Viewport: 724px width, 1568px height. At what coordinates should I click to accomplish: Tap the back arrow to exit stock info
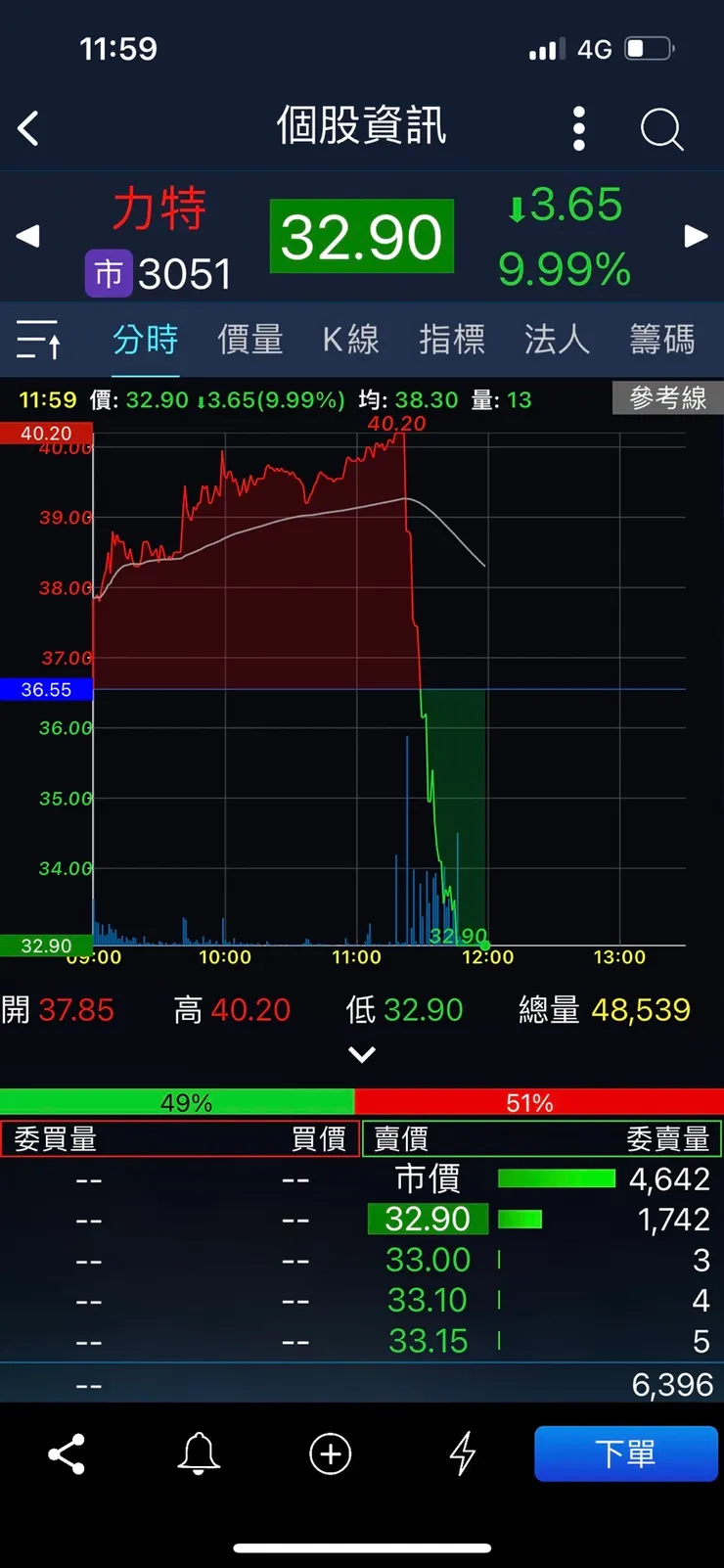click(x=28, y=128)
